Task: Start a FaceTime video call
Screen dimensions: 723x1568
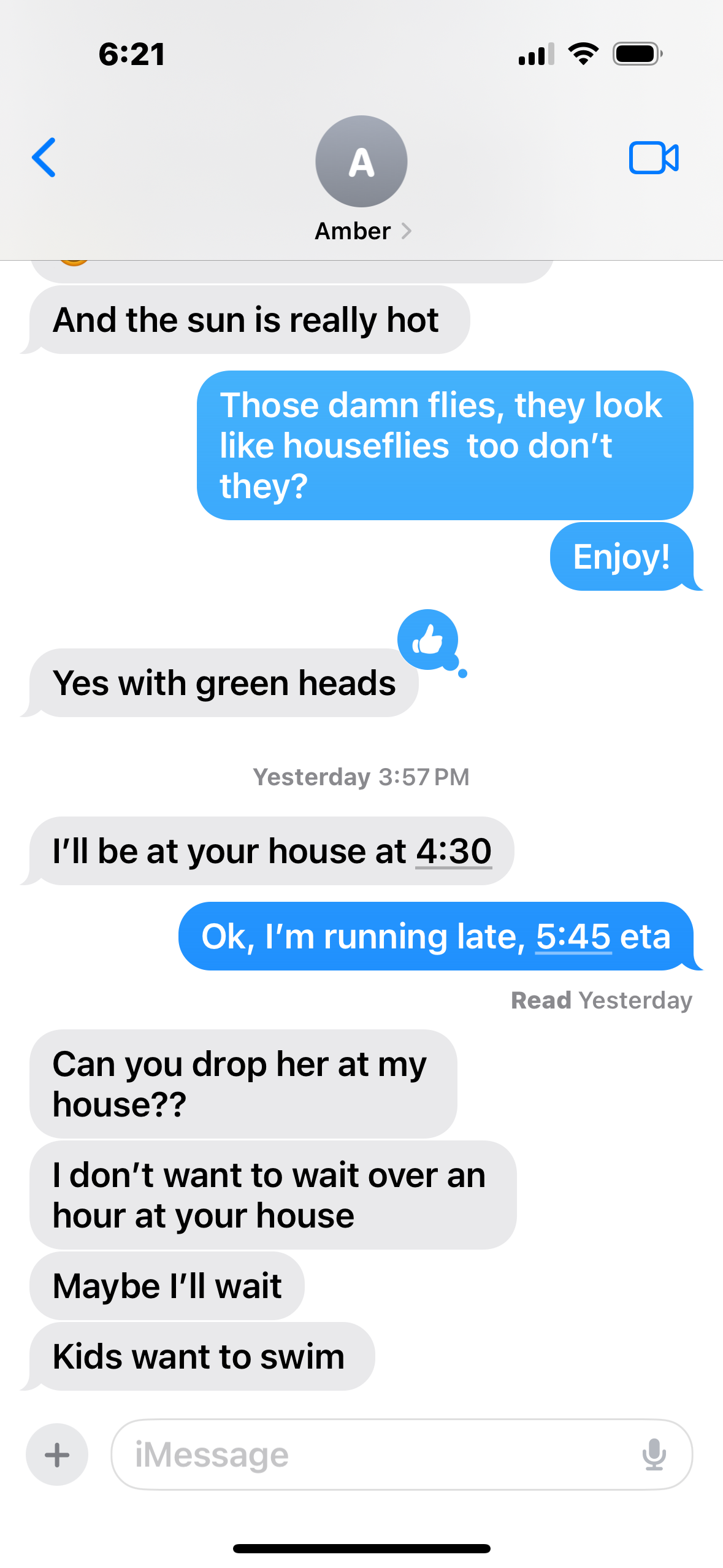Action: 653,158
